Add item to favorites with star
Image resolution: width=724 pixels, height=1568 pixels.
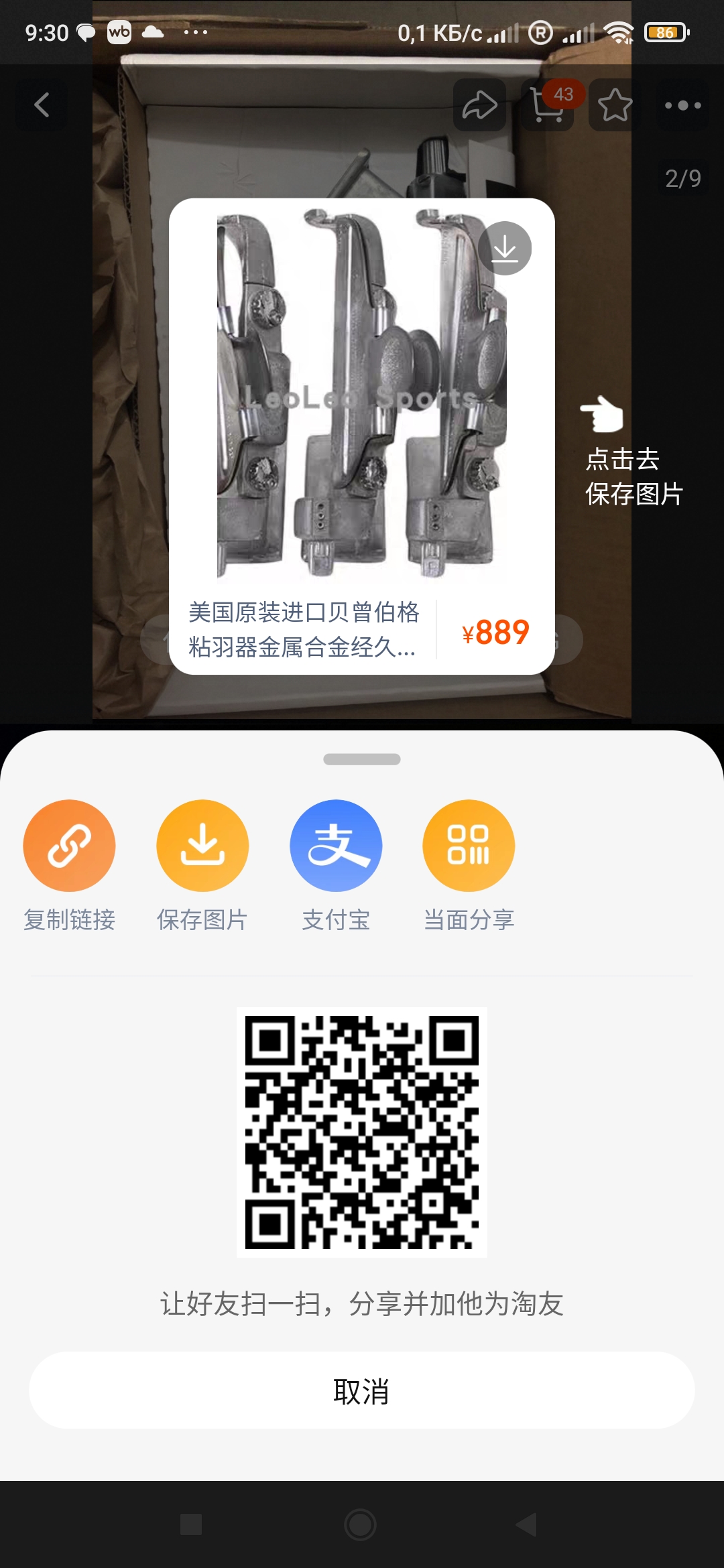pyautogui.click(x=615, y=105)
